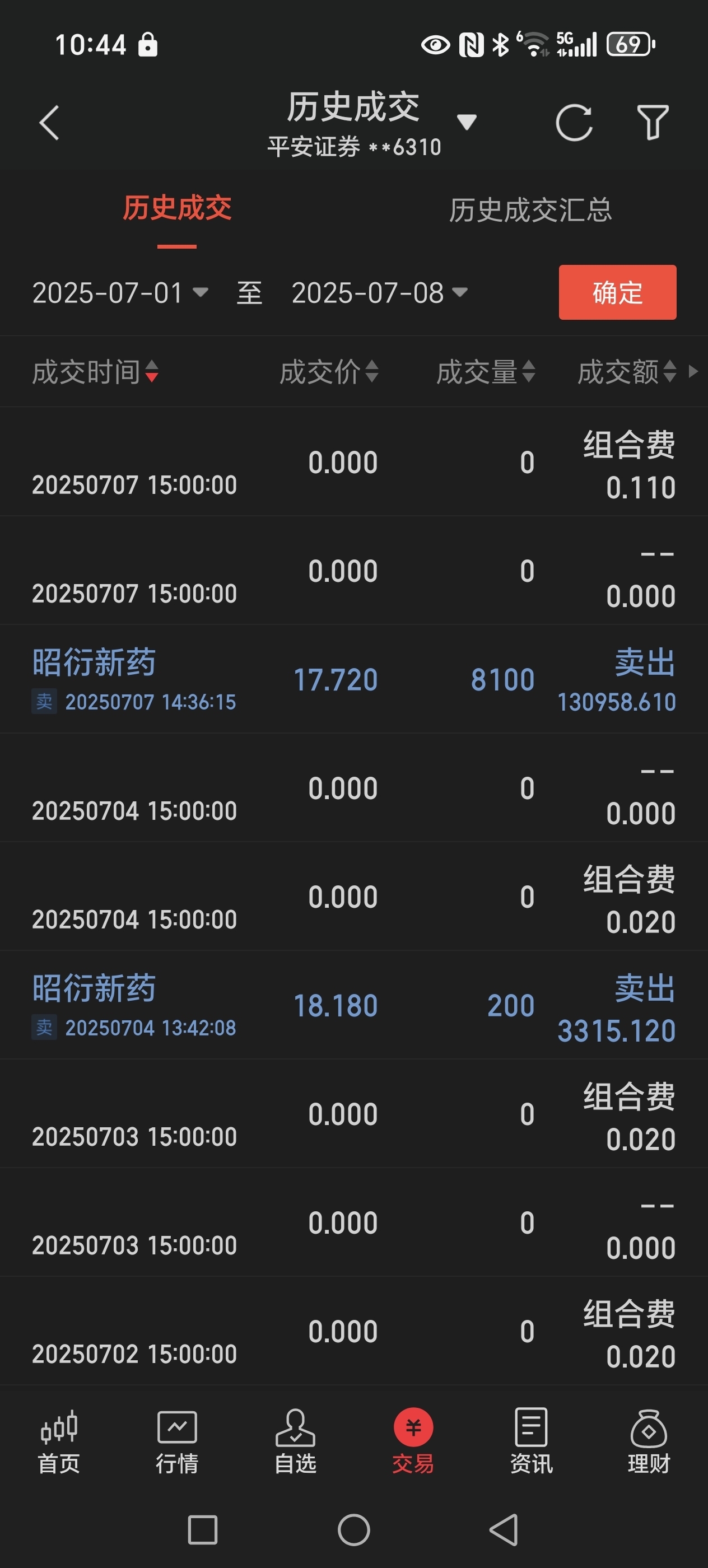The height and width of the screenshot is (1568, 708).
Task: Go to the 首页 tab
Action: point(59,1441)
